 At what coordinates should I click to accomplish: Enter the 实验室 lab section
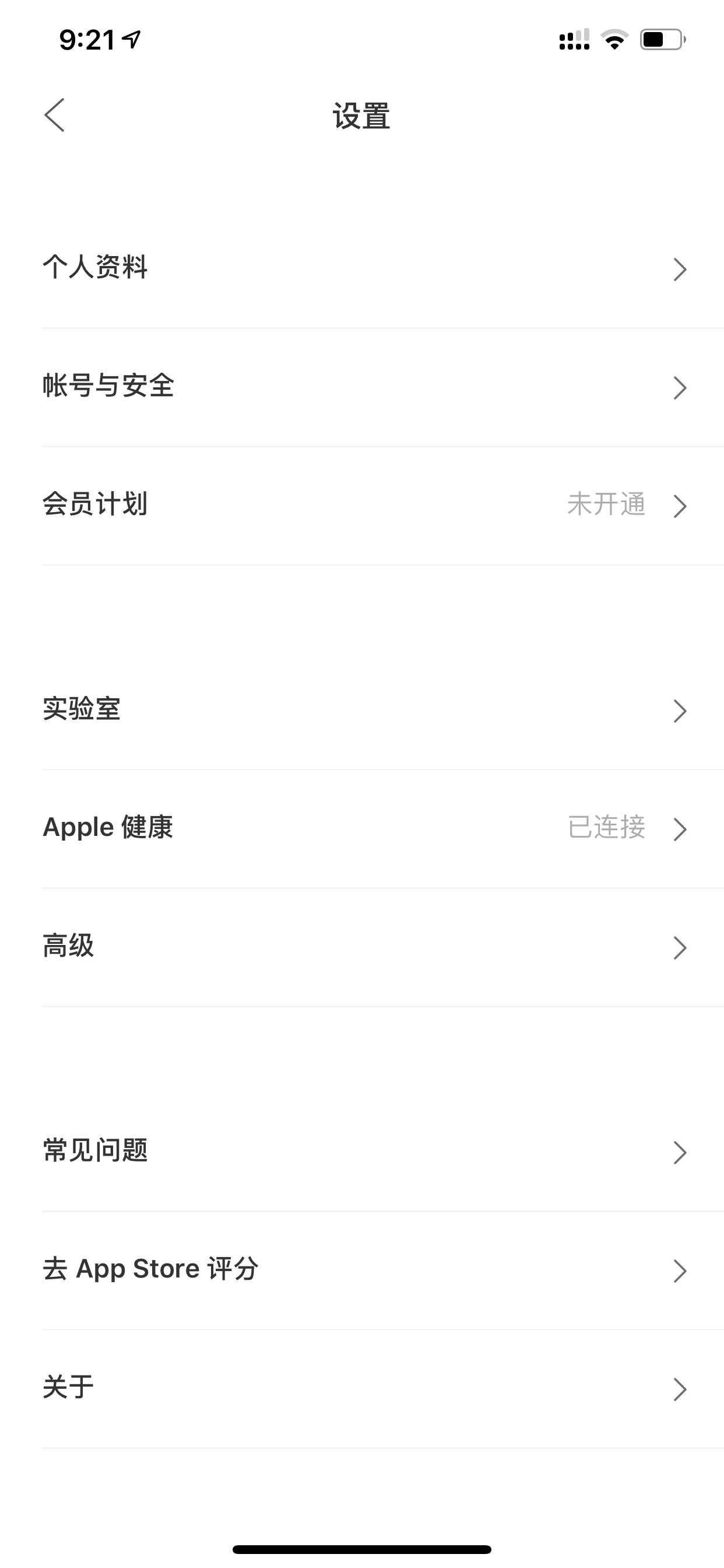tap(362, 710)
